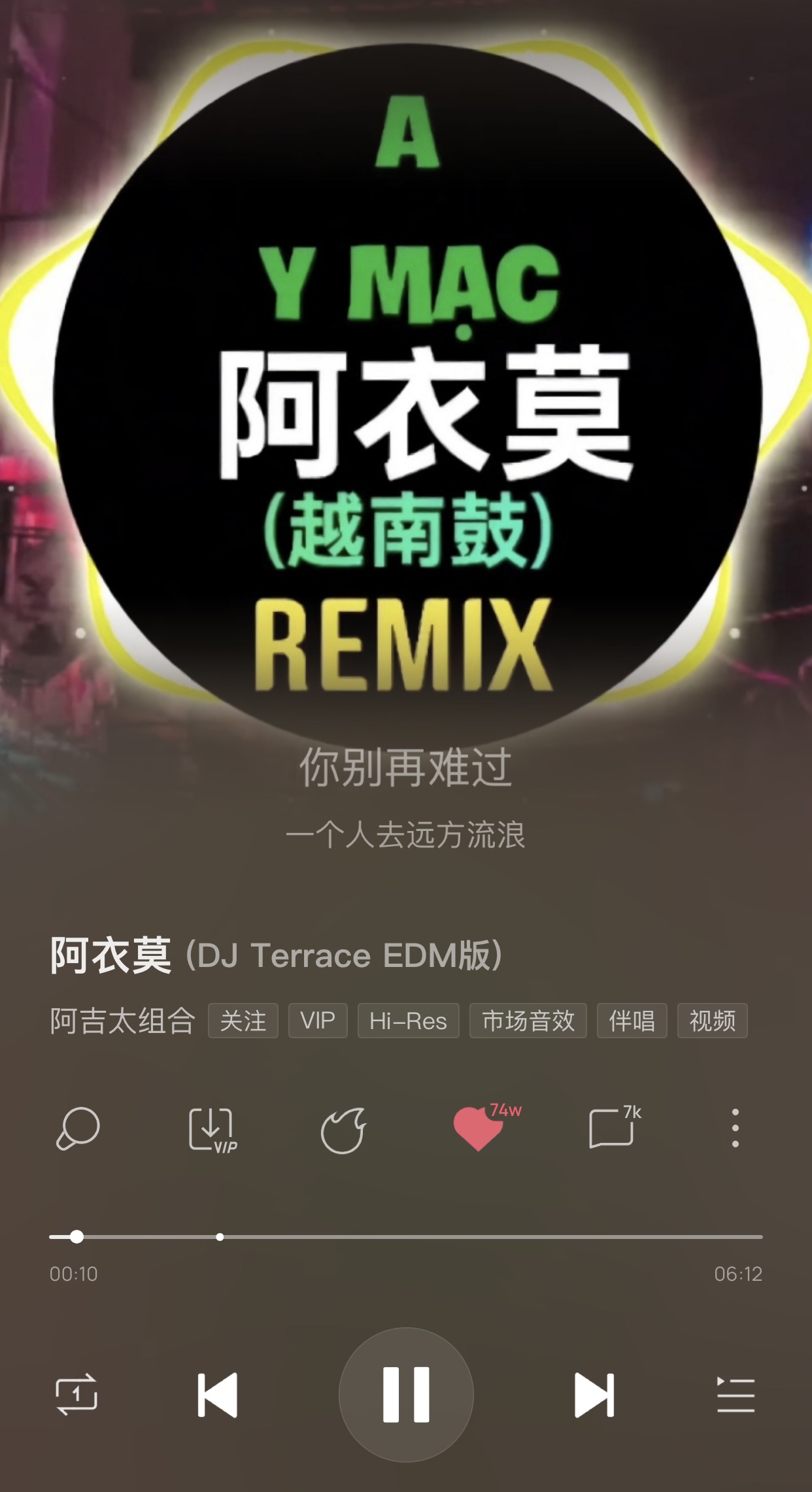The height and width of the screenshot is (1492, 812).
Task: Open Hi-Res quality options
Action: (x=408, y=1021)
